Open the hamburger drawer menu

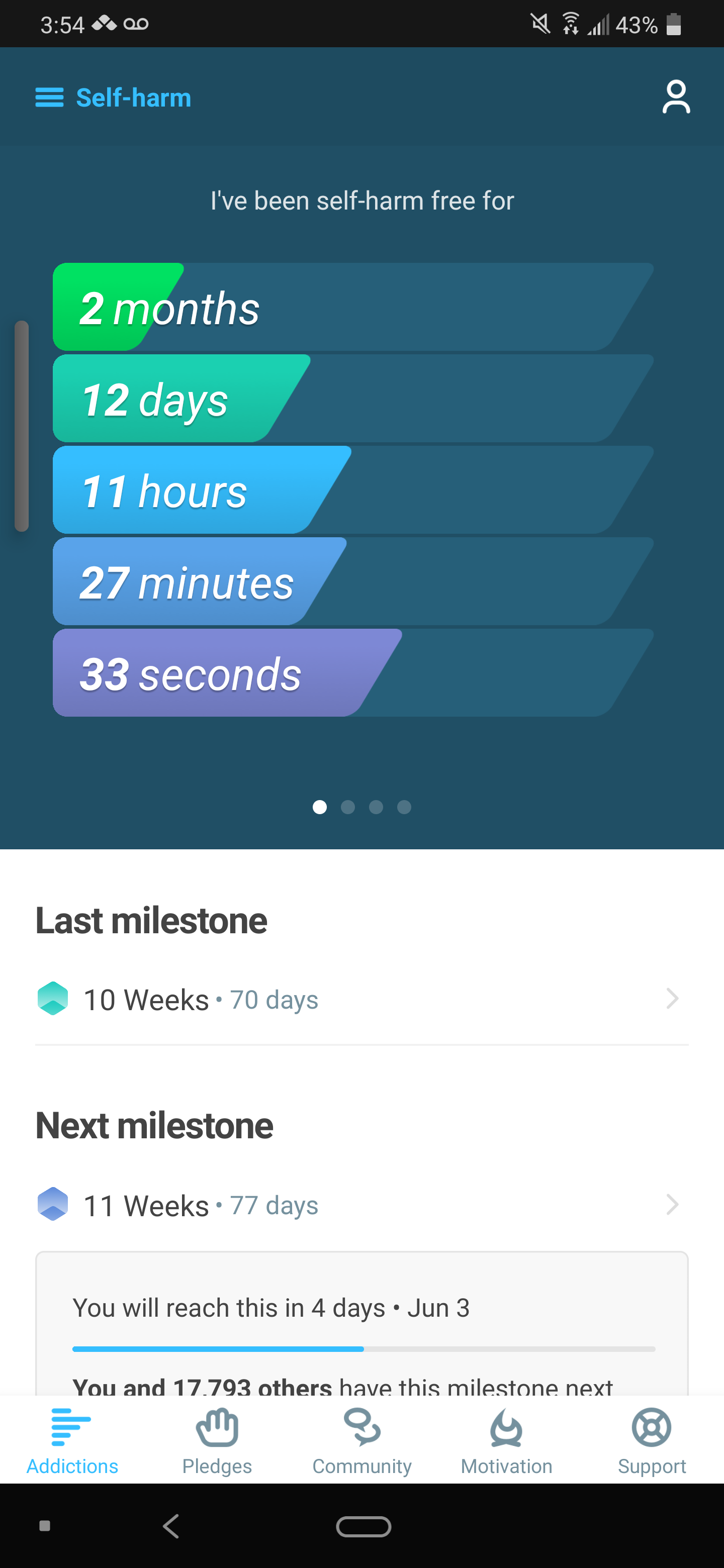point(49,97)
